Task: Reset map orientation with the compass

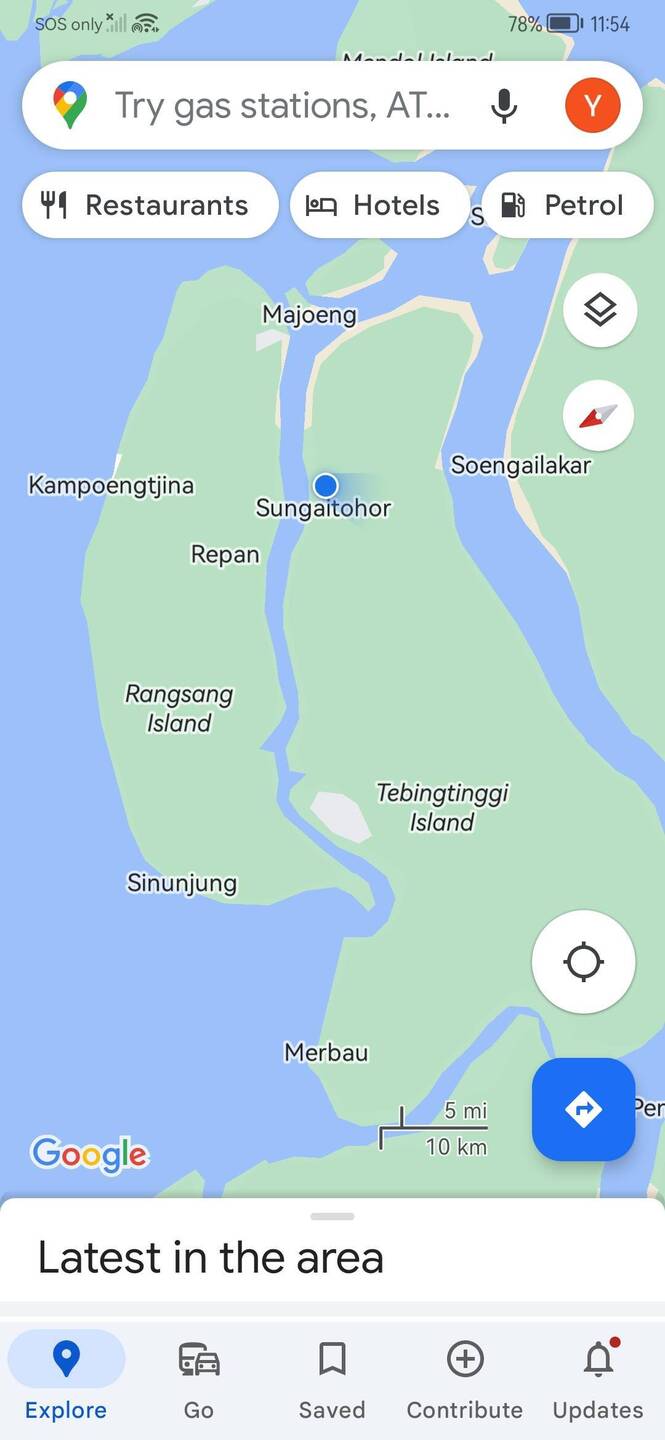Action: tap(599, 415)
